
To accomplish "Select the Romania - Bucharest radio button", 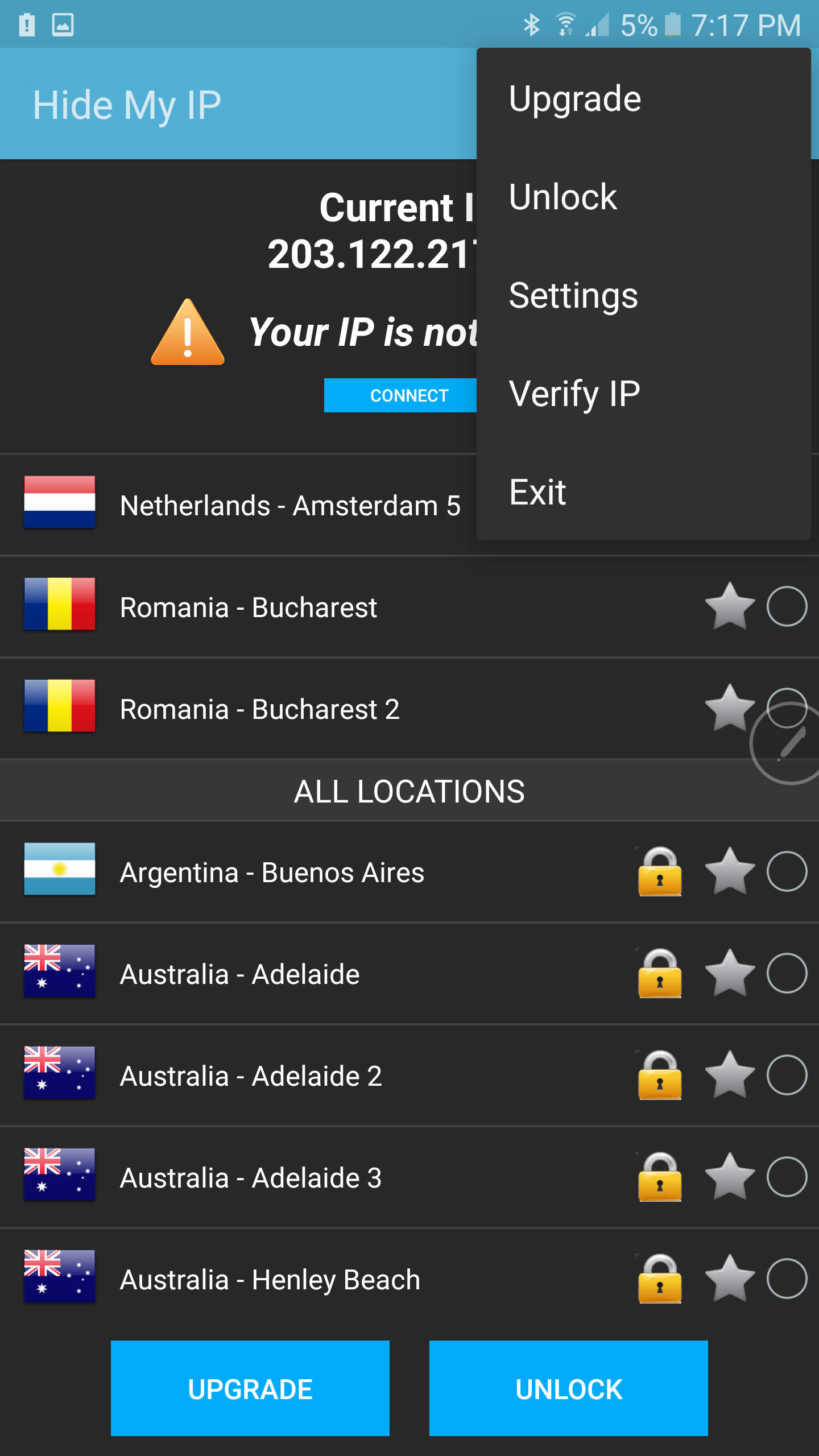I will click(787, 606).
